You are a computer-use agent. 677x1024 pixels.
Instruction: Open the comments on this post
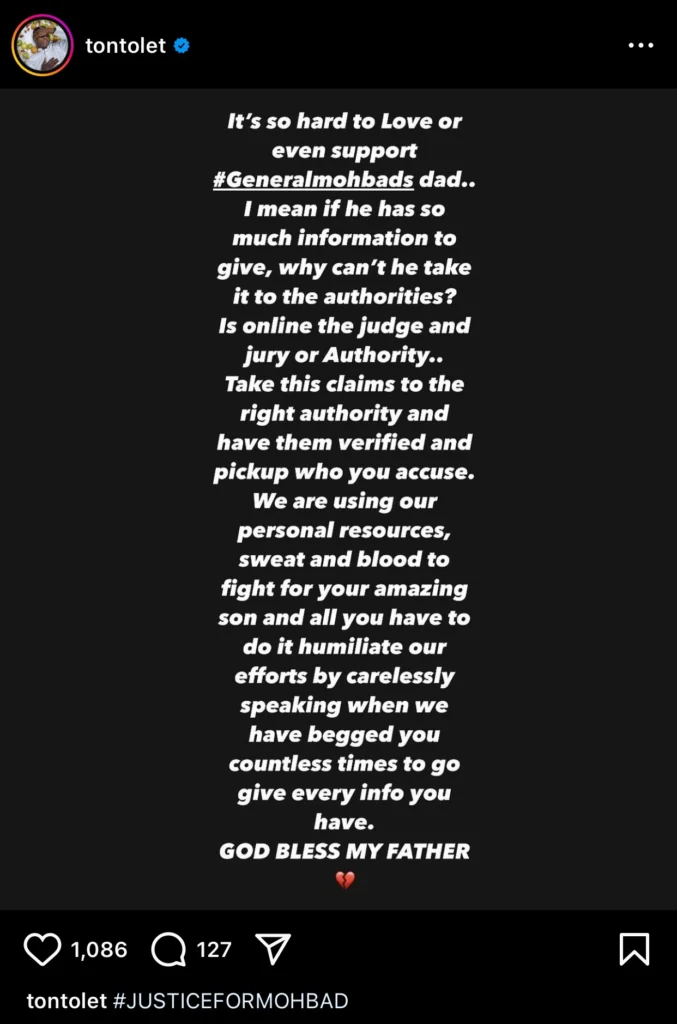click(169, 949)
